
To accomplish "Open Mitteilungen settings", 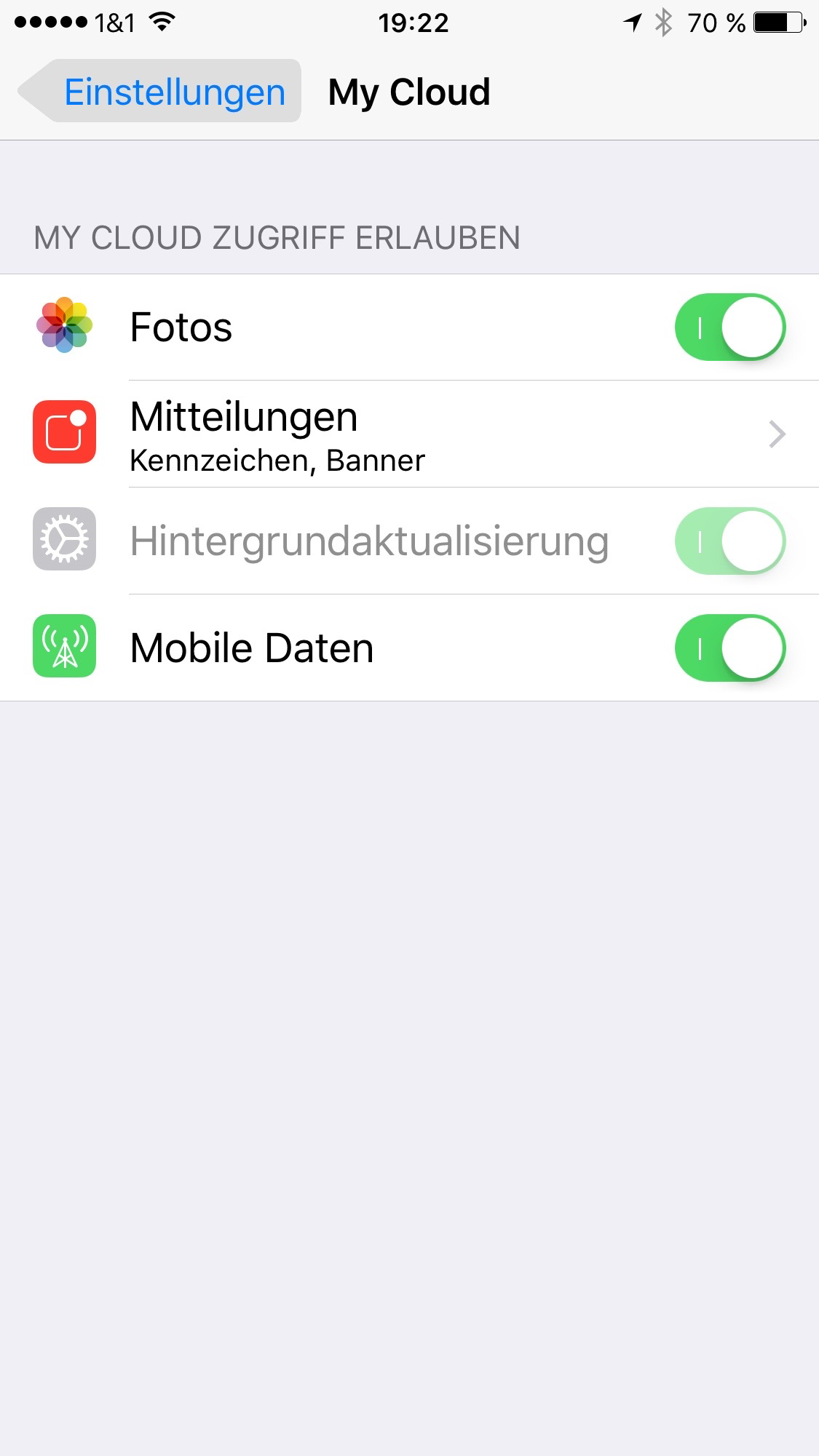I will (437, 434).
